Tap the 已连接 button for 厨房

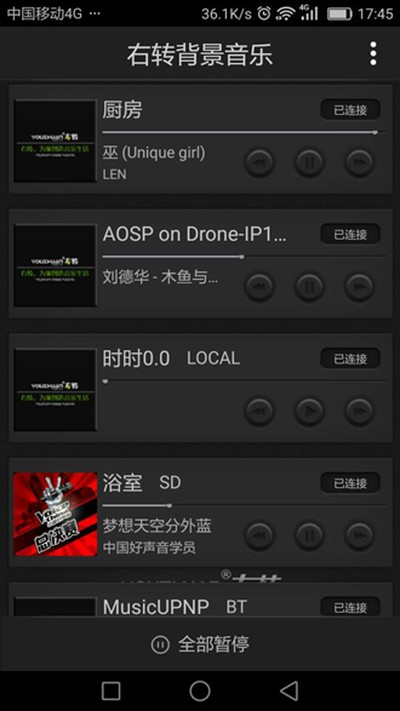[x=350, y=110]
